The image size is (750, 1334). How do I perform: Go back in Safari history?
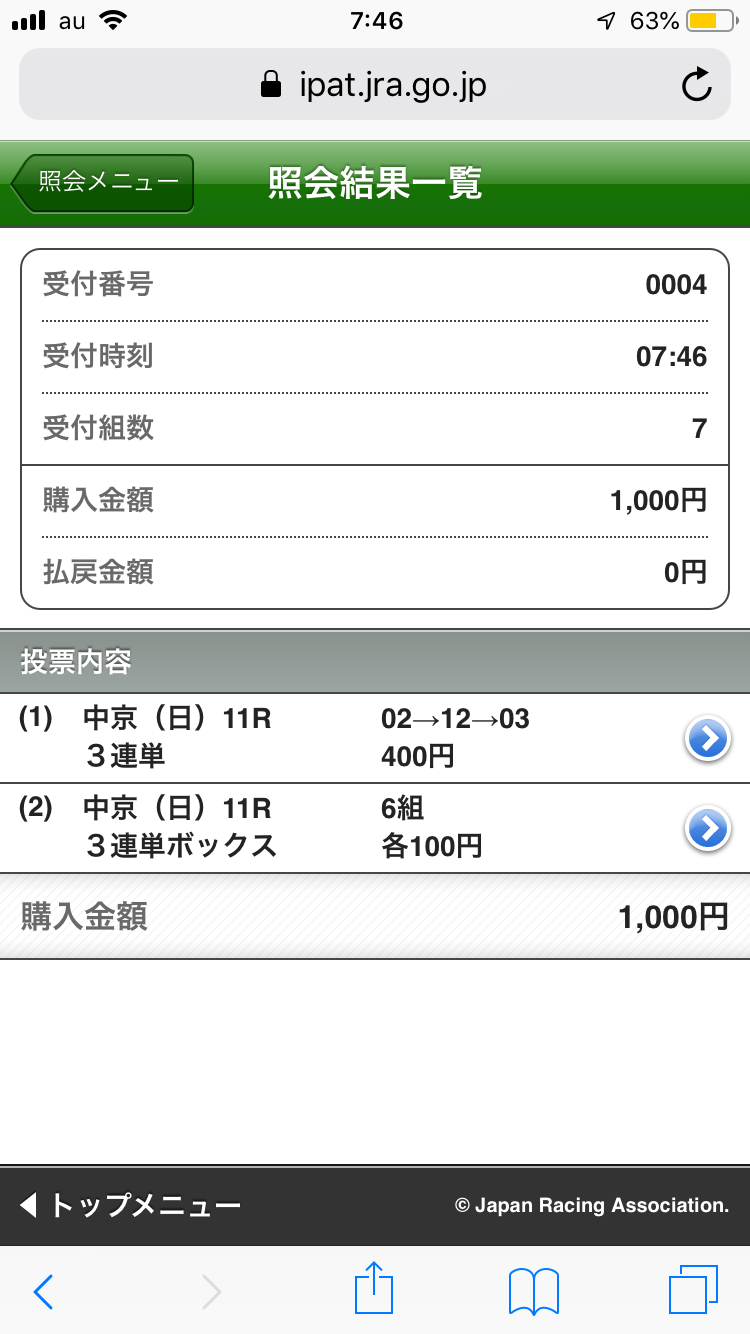tap(44, 1292)
